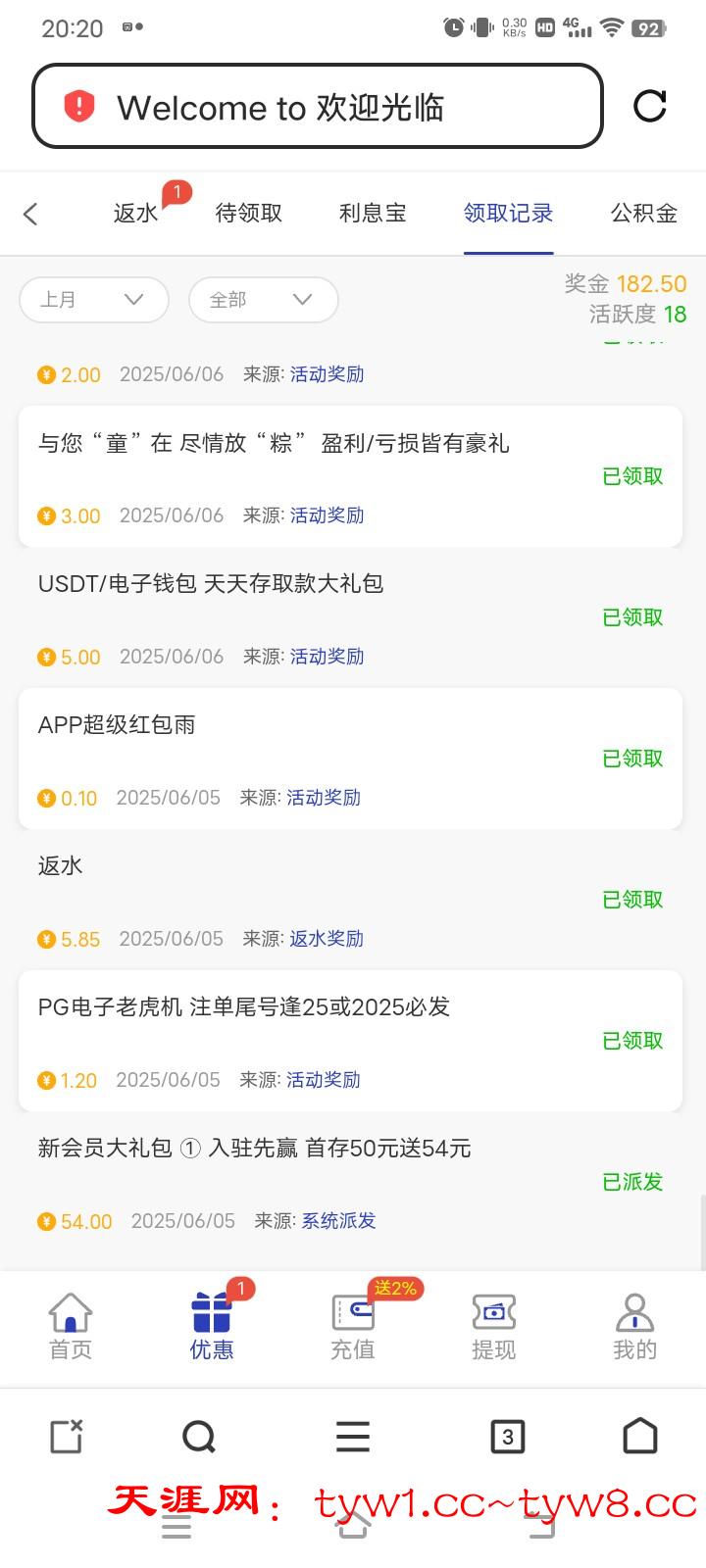Select the 公积金 tab
The image size is (706, 1568).
pos(643,213)
